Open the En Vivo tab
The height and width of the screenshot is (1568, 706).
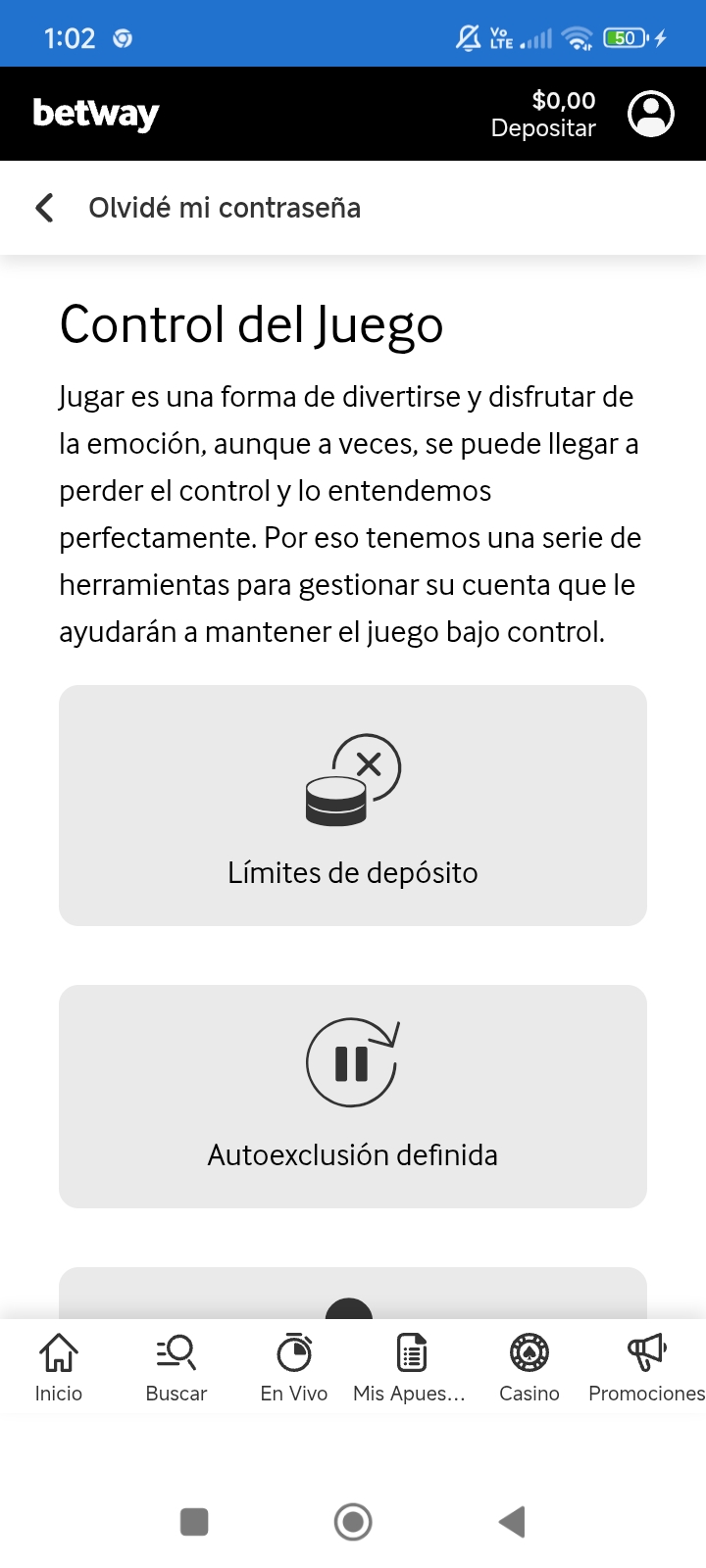(294, 1367)
